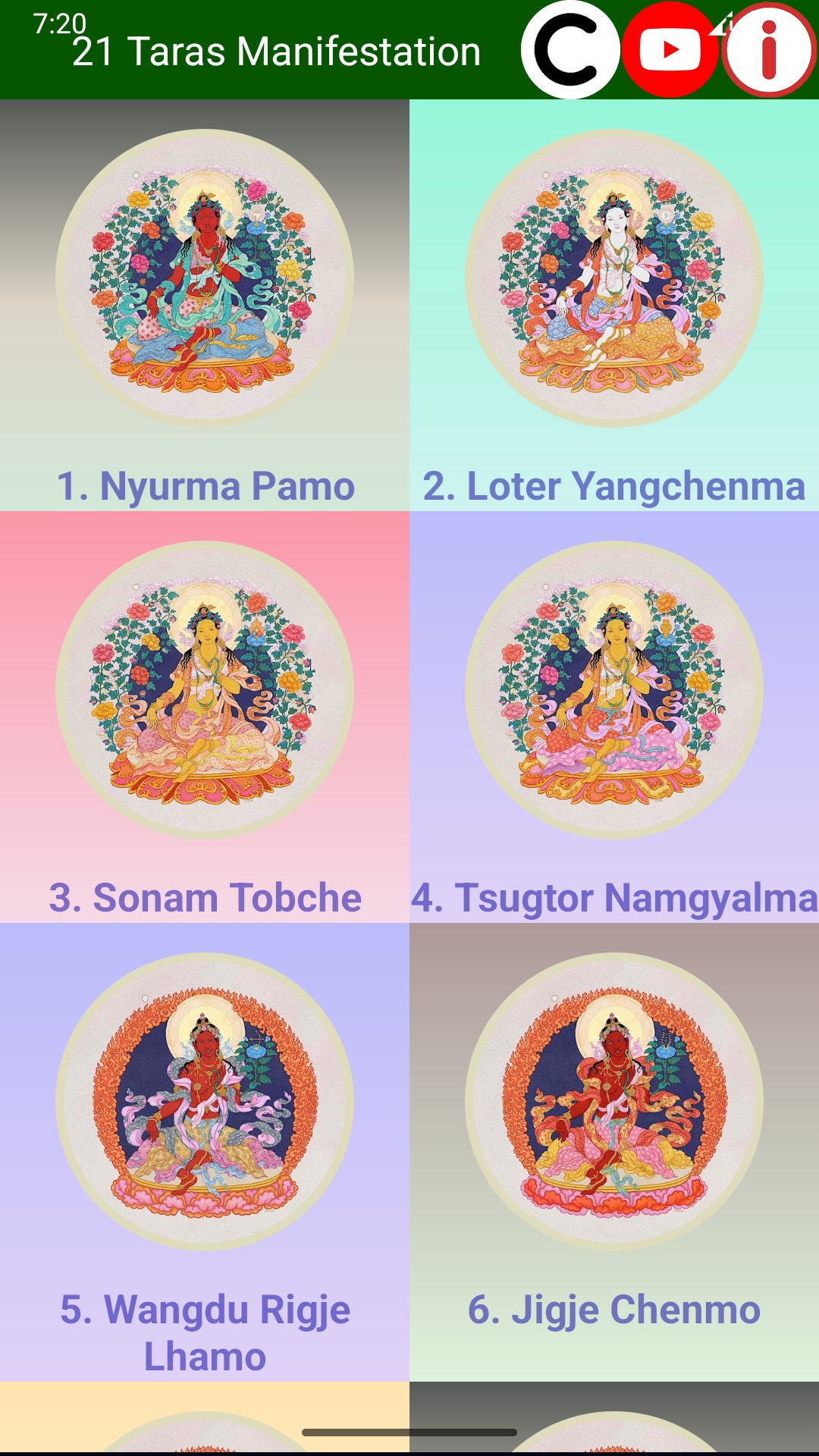The height and width of the screenshot is (1456, 819).
Task: Open 4. Tsugtor Namgyalma
Action: pyautogui.click(x=614, y=717)
